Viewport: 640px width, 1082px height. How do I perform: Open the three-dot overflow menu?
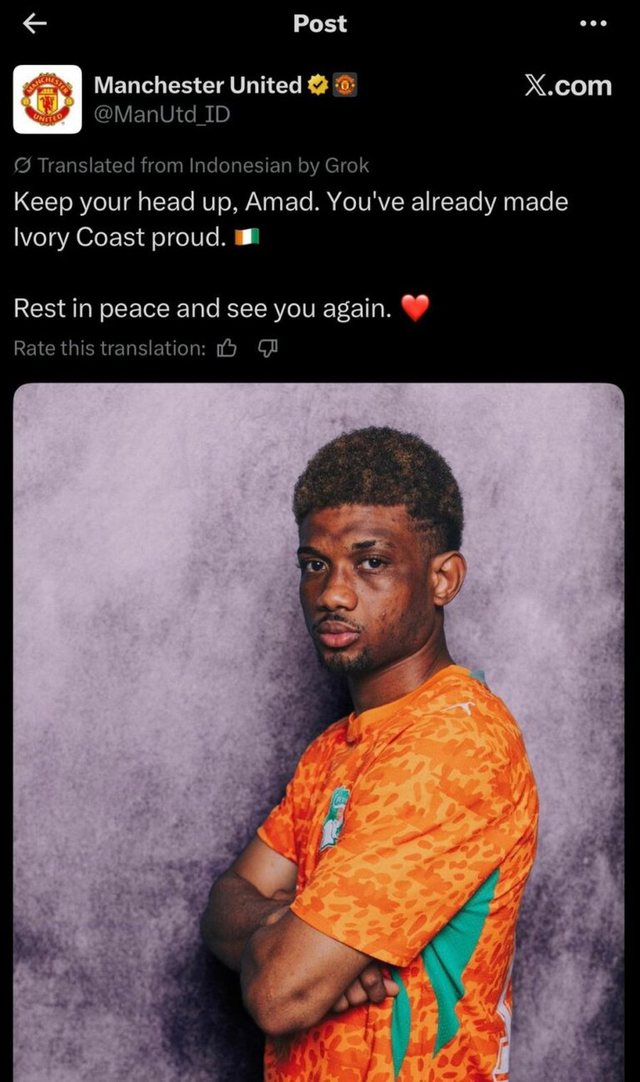click(x=593, y=23)
